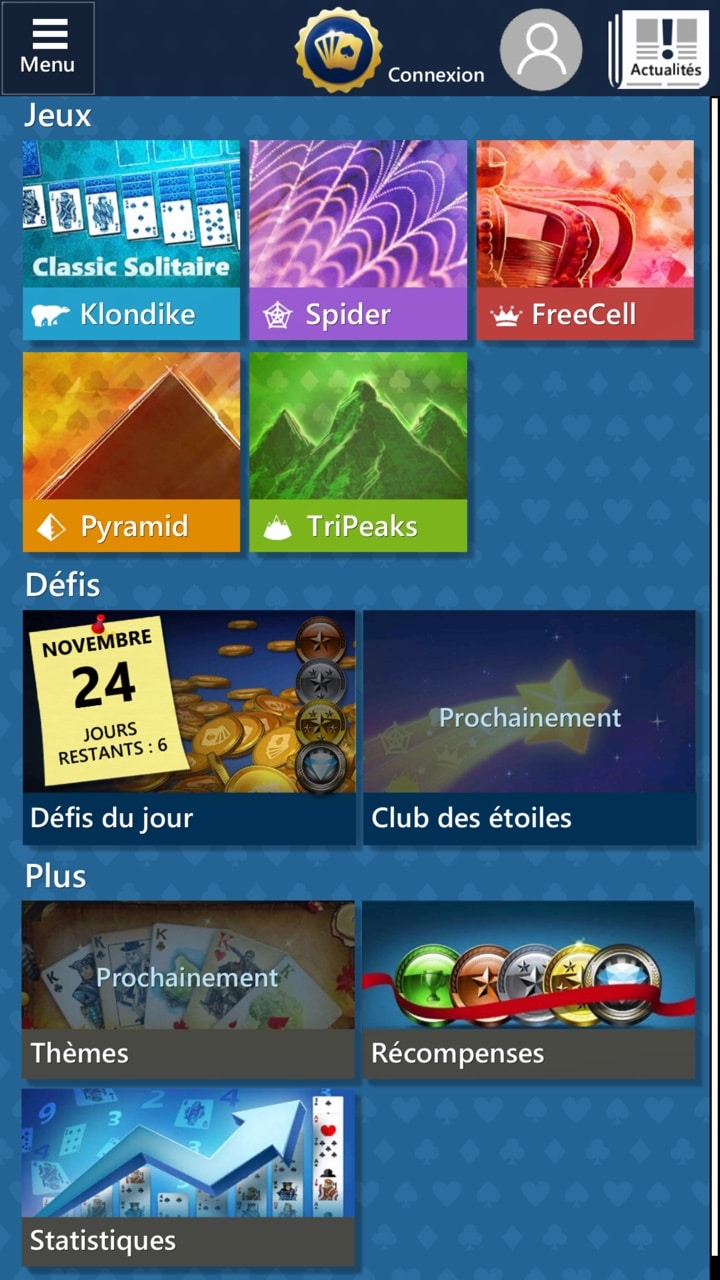Launch the Klondike game tile
The height and width of the screenshot is (1280, 720).
coord(131,240)
